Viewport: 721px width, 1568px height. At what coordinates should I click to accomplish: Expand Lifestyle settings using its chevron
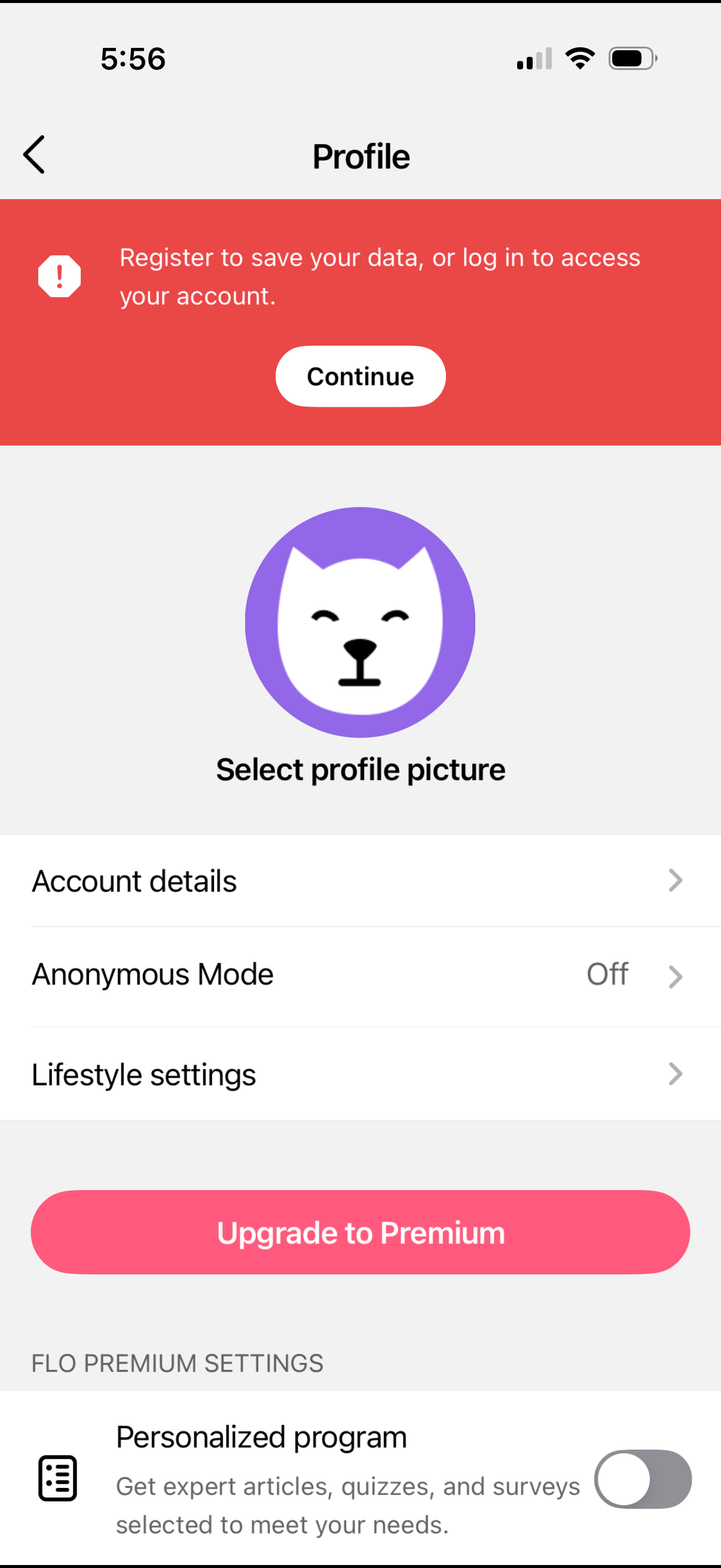point(674,1074)
